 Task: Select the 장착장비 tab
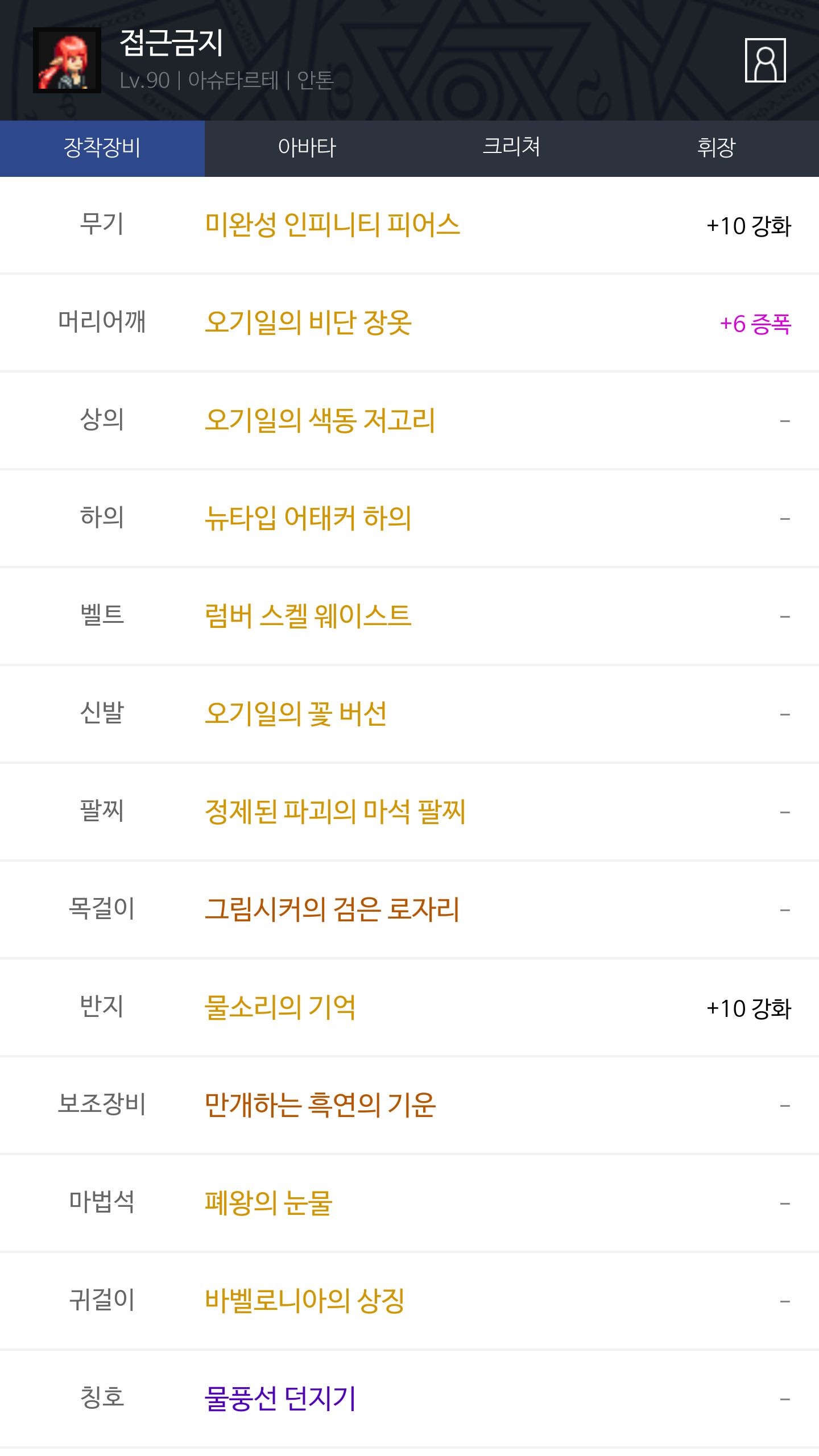pos(102,148)
